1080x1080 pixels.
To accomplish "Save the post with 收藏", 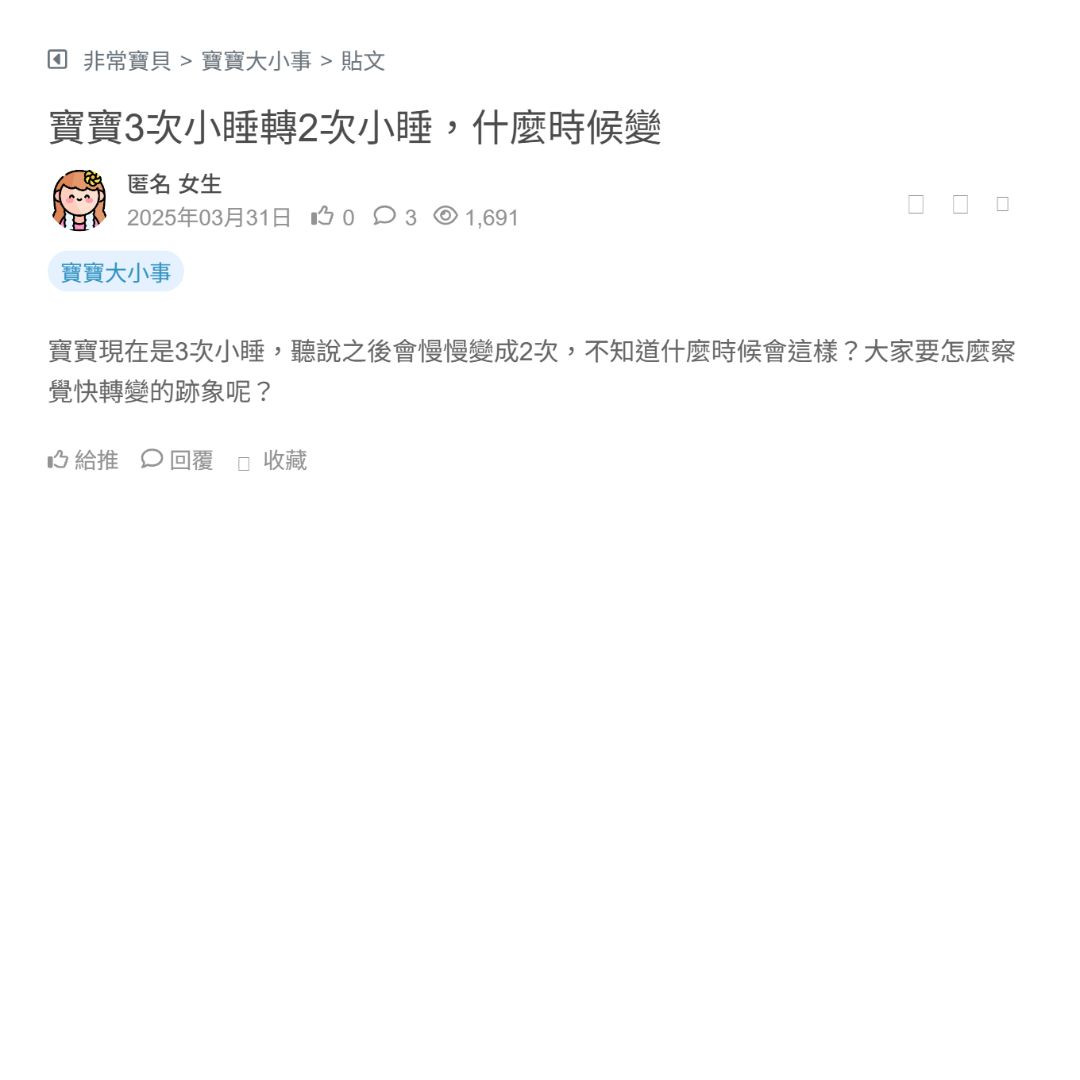I will (x=273, y=461).
